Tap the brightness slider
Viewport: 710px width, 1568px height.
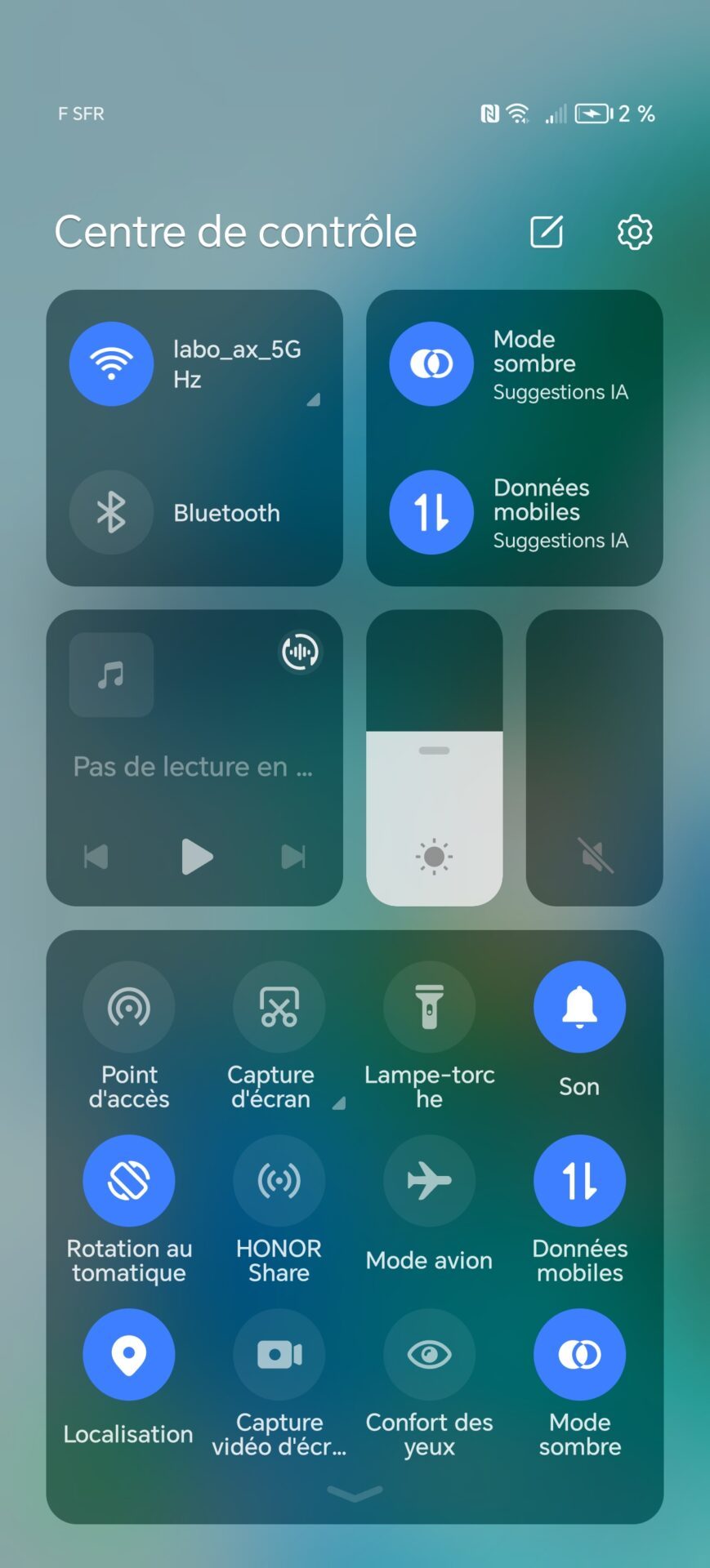434,758
